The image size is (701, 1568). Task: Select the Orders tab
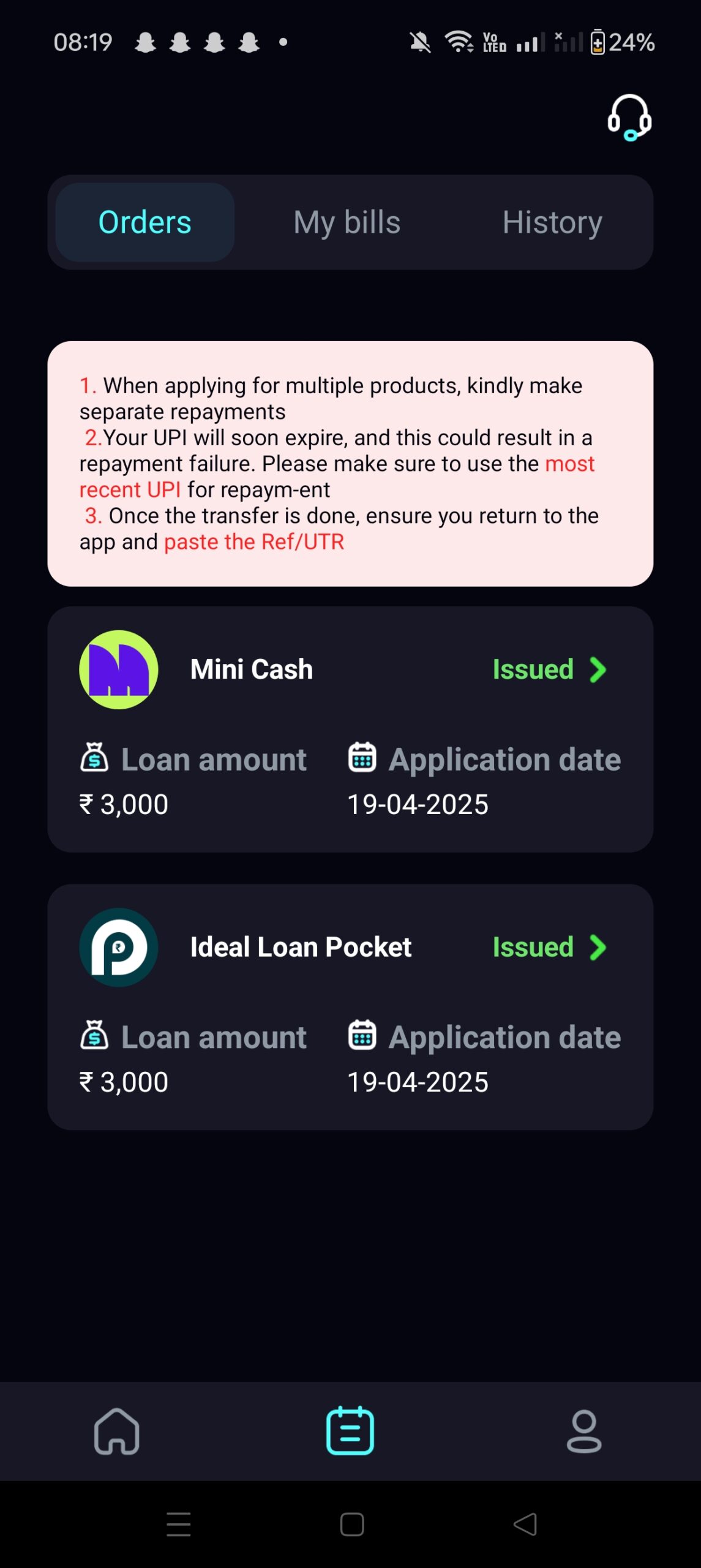pyautogui.click(x=145, y=222)
